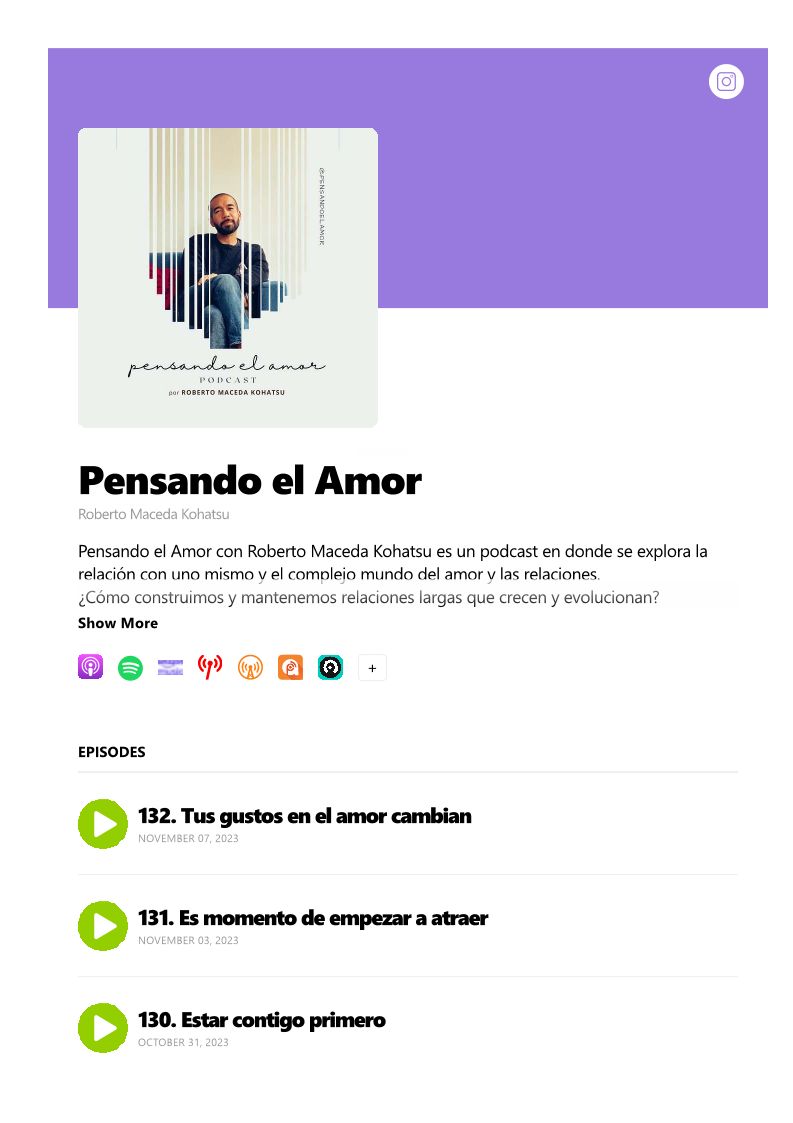This screenshot has width=793, height=1123.
Task: Open the podcast in Podcast Addict
Action: pyautogui.click(x=291, y=667)
